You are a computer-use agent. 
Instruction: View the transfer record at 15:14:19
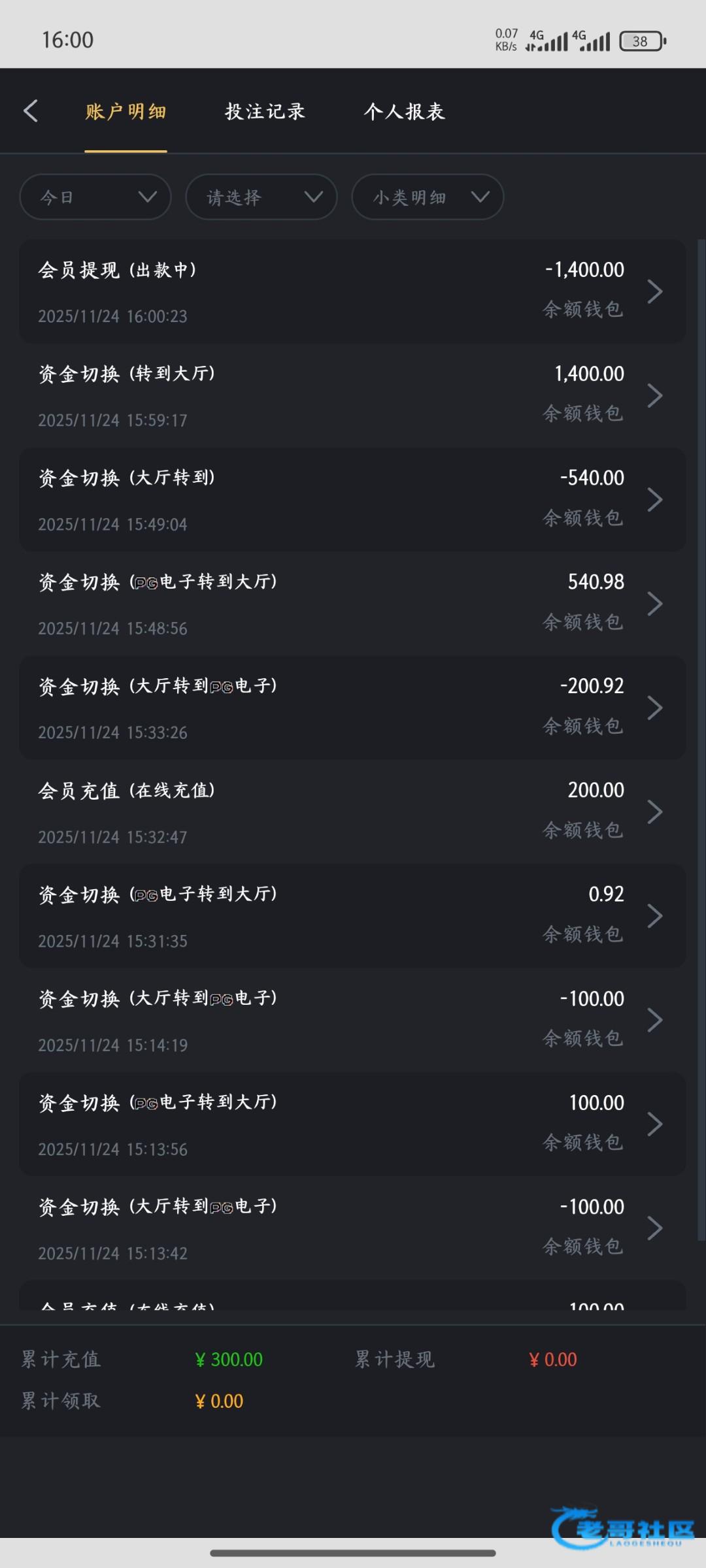pos(352,1021)
